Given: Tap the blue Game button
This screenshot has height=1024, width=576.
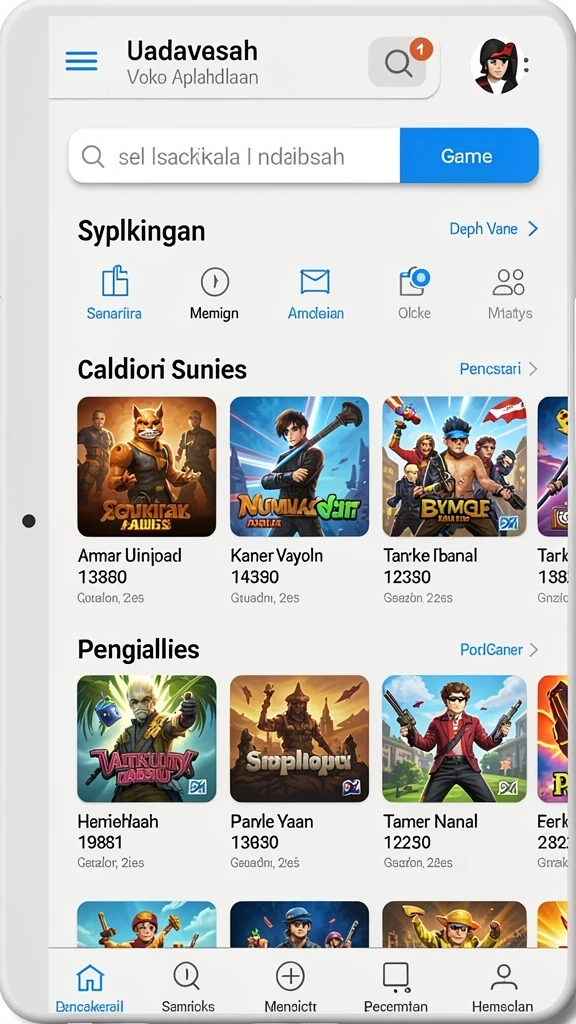Looking at the screenshot, I should click(x=469, y=155).
